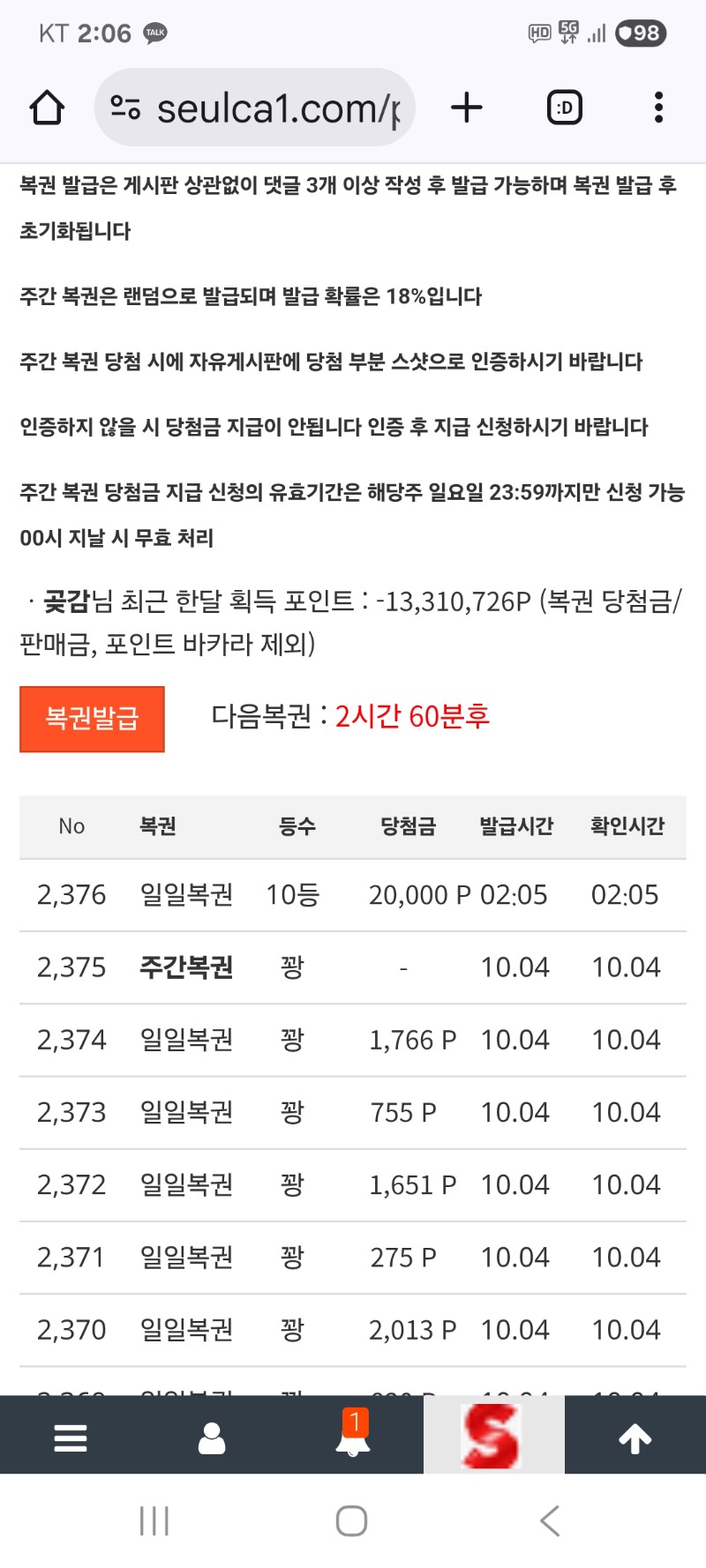706x1568 pixels.
Task: Open the browser overflow menu
Action: [x=658, y=108]
